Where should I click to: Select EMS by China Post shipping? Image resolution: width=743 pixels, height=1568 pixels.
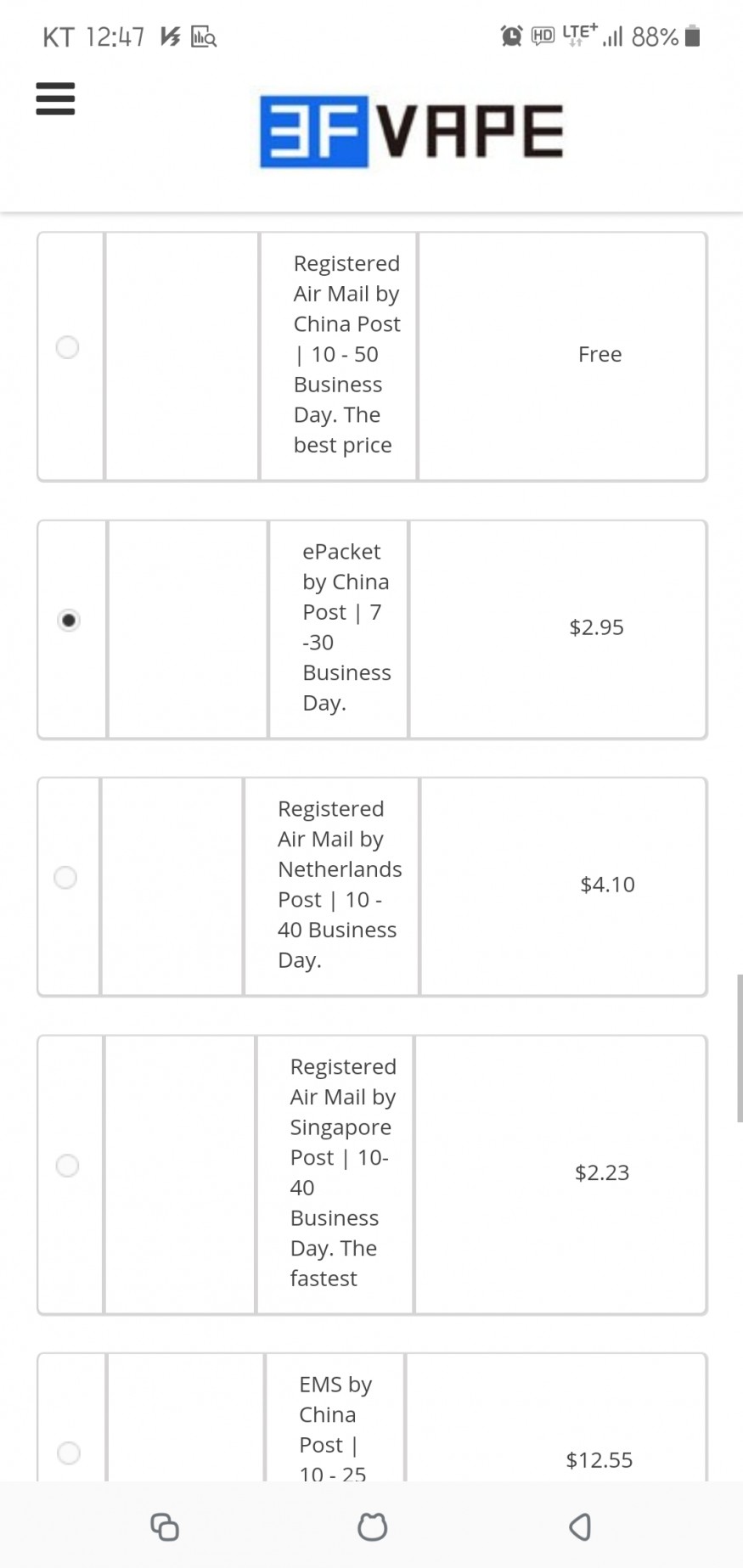point(69,1453)
